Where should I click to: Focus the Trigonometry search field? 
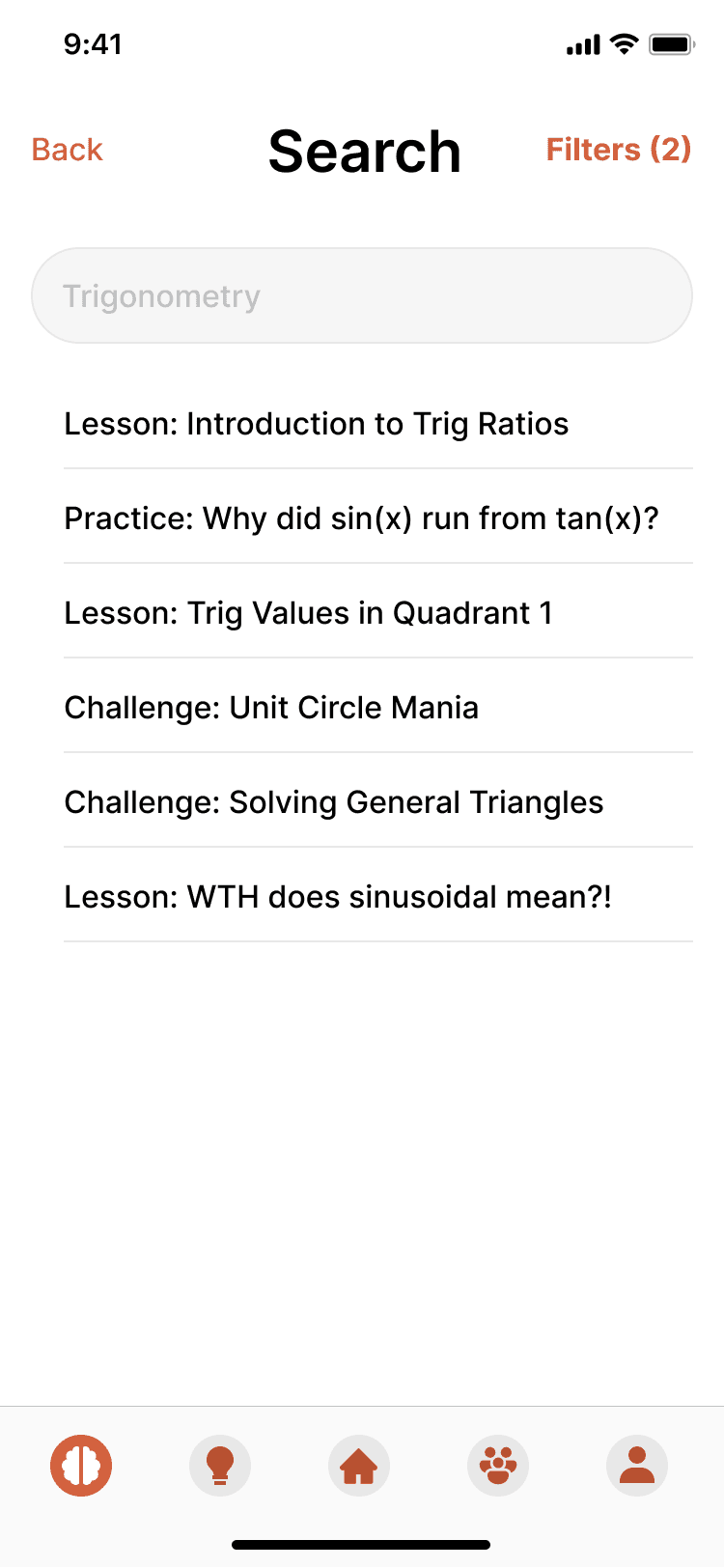pos(361,295)
